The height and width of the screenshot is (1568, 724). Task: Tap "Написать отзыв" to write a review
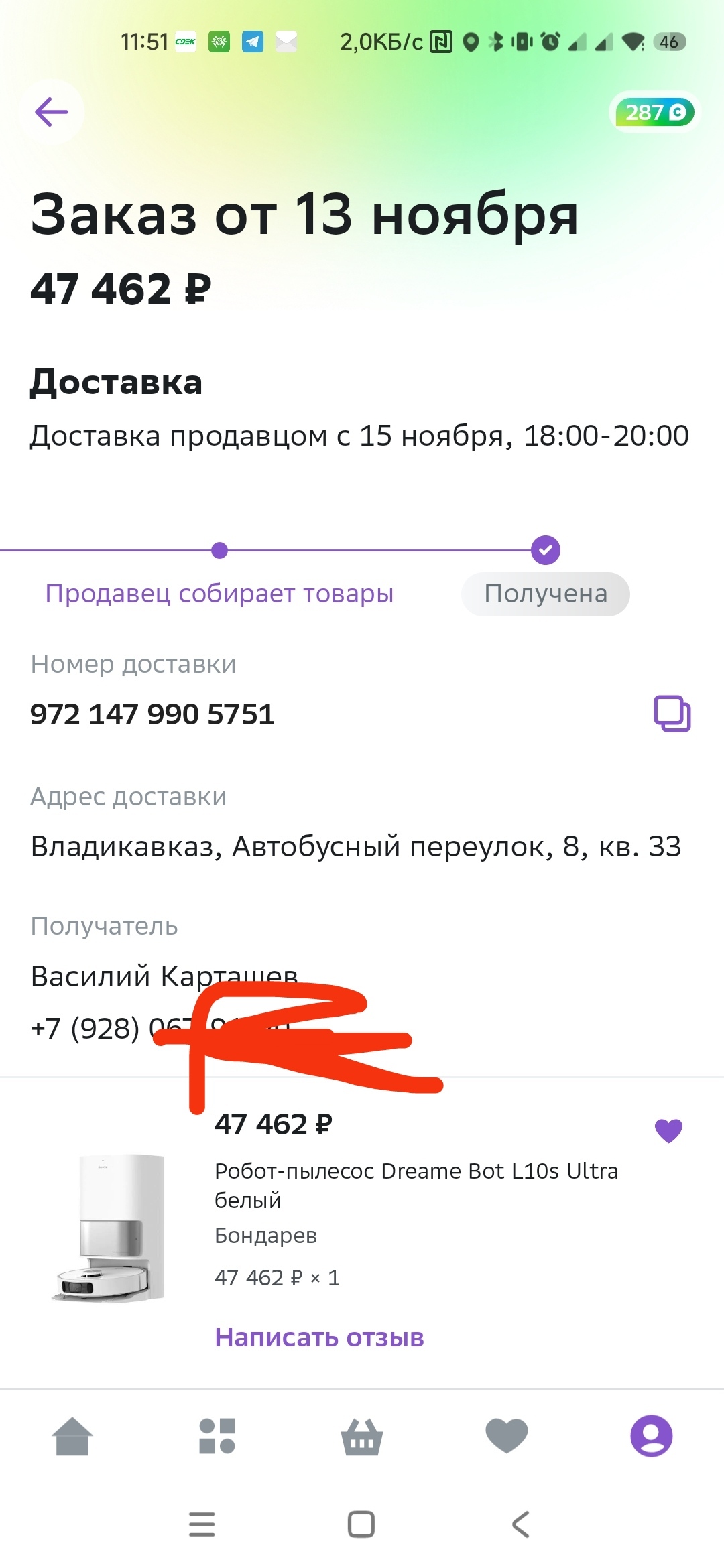[x=319, y=1337]
